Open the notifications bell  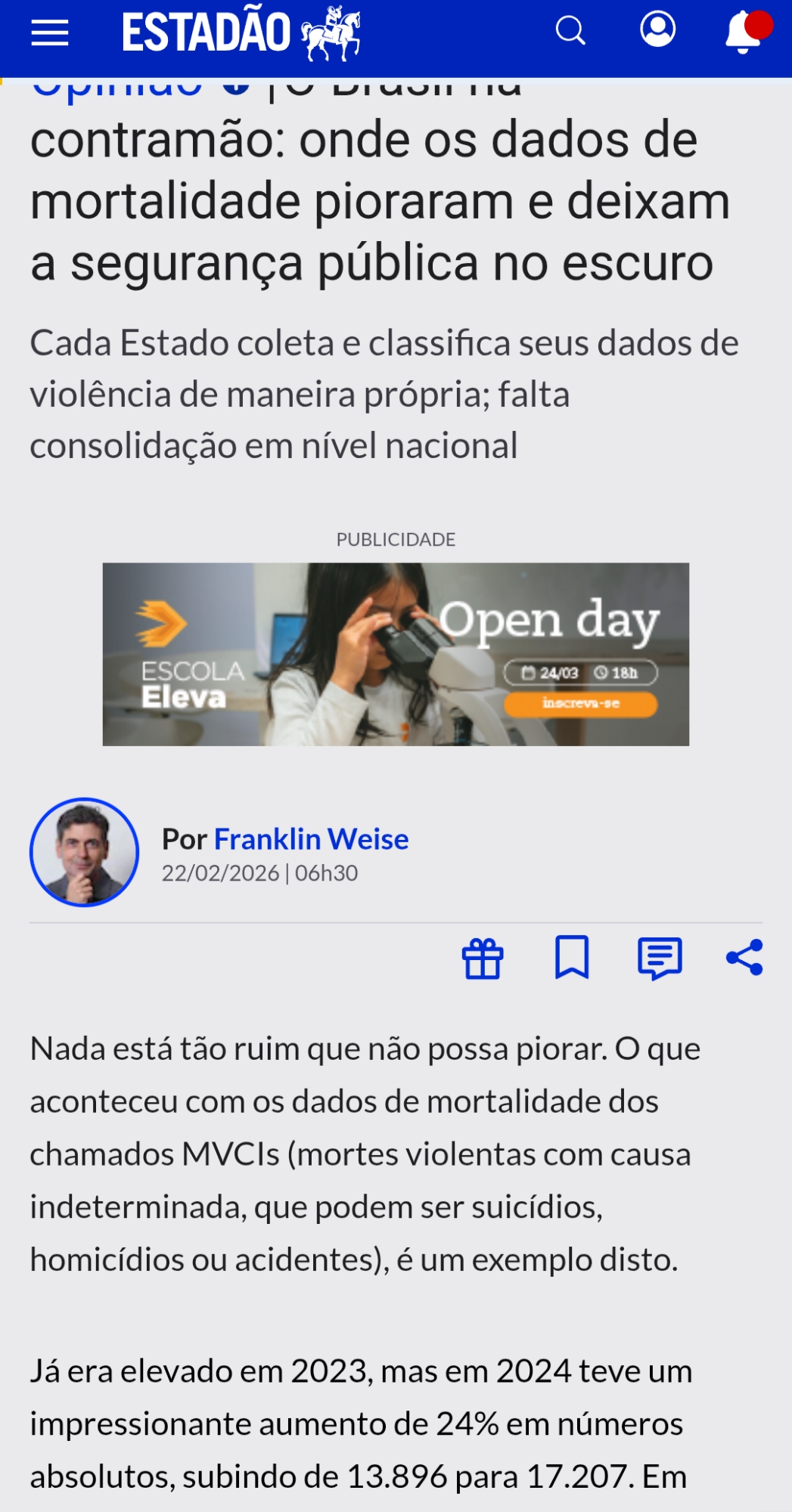point(744,32)
